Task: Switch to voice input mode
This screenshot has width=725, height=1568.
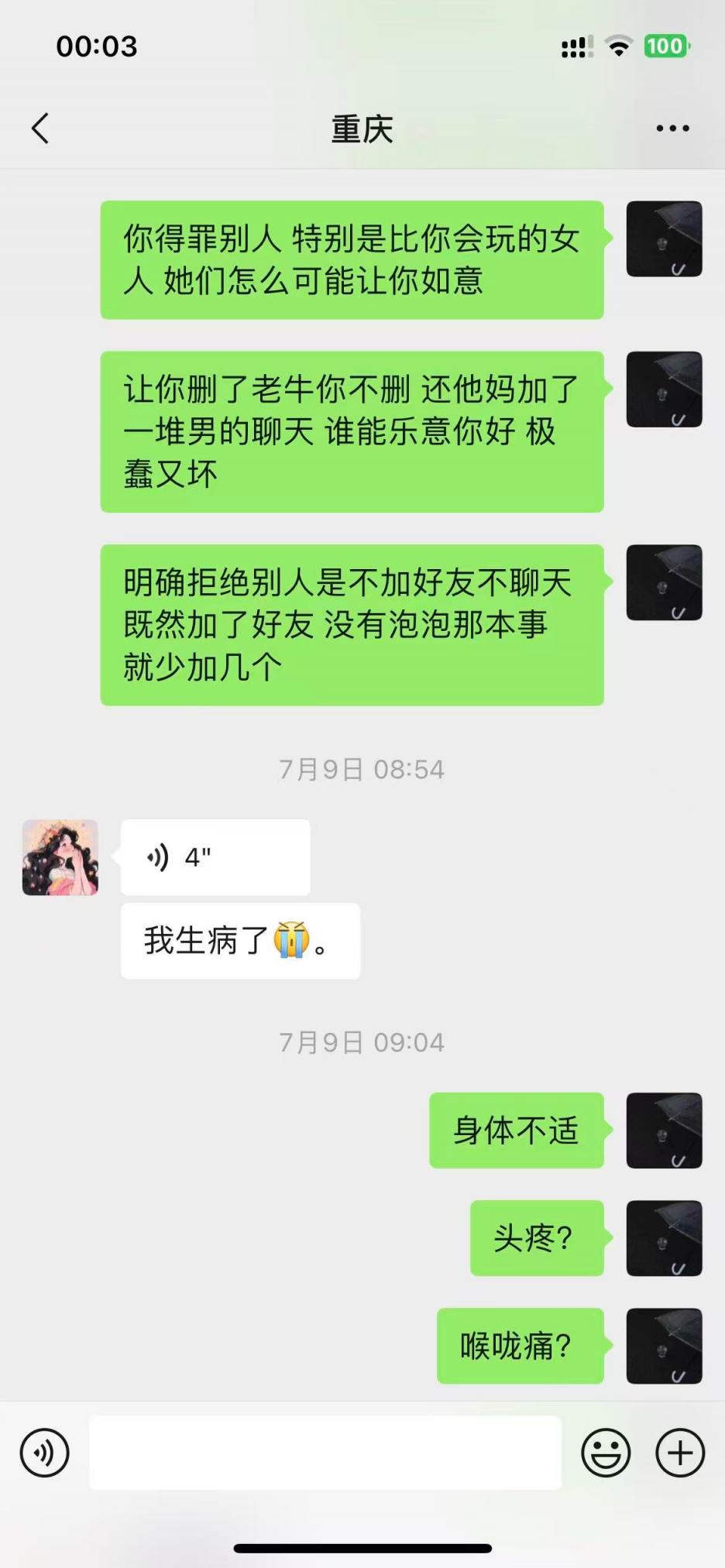Action: (45, 1453)
